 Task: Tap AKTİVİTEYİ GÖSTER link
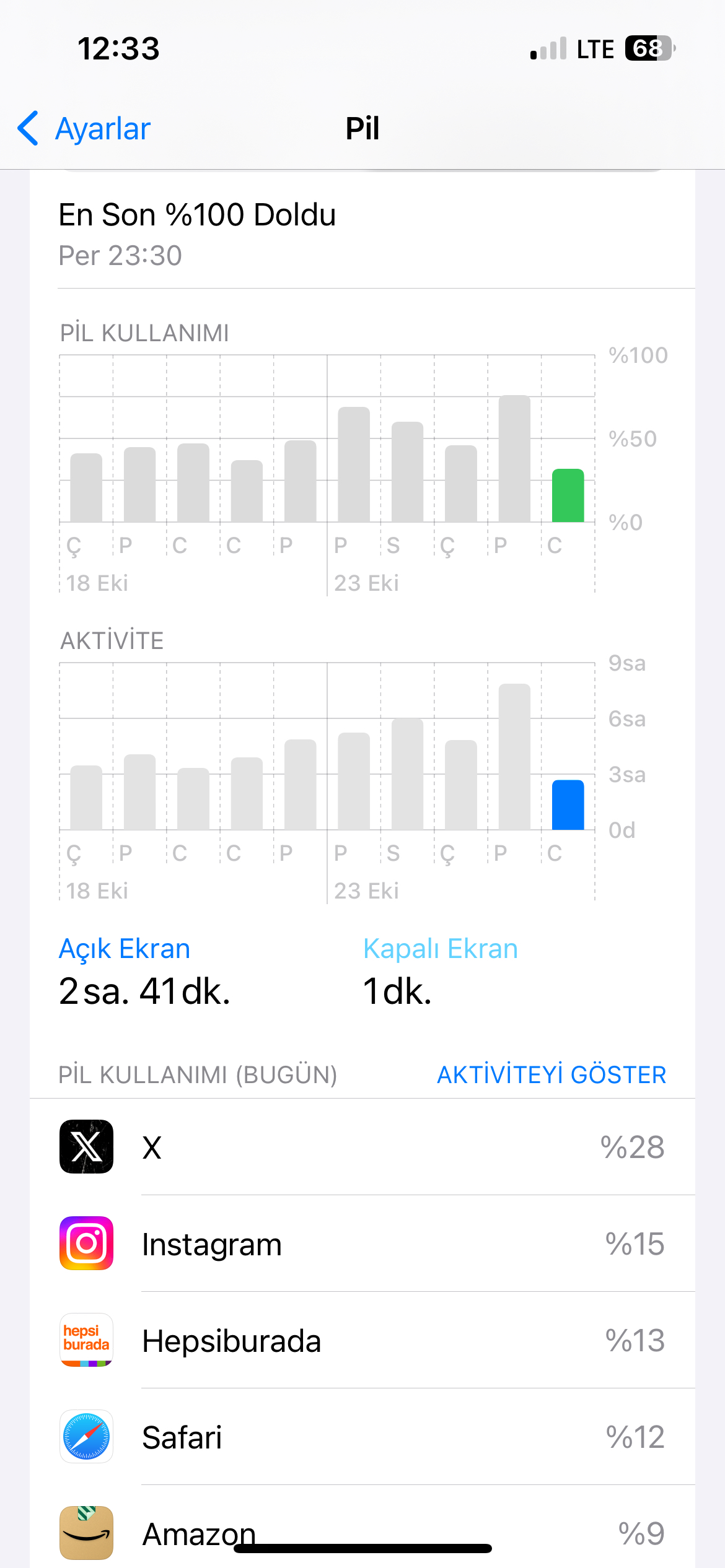pos(551,1075)
